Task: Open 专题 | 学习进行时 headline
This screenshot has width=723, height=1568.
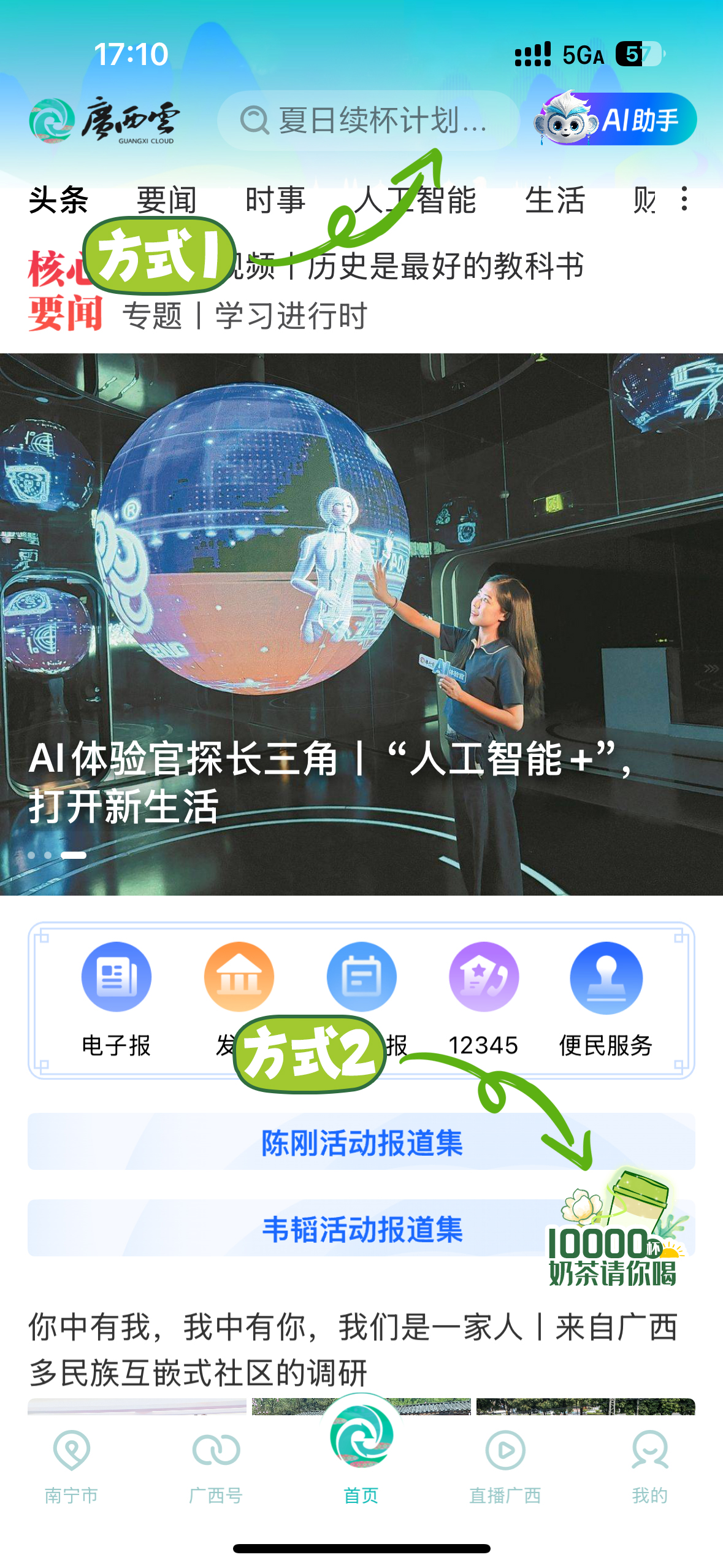Action: tap(244, 316)
